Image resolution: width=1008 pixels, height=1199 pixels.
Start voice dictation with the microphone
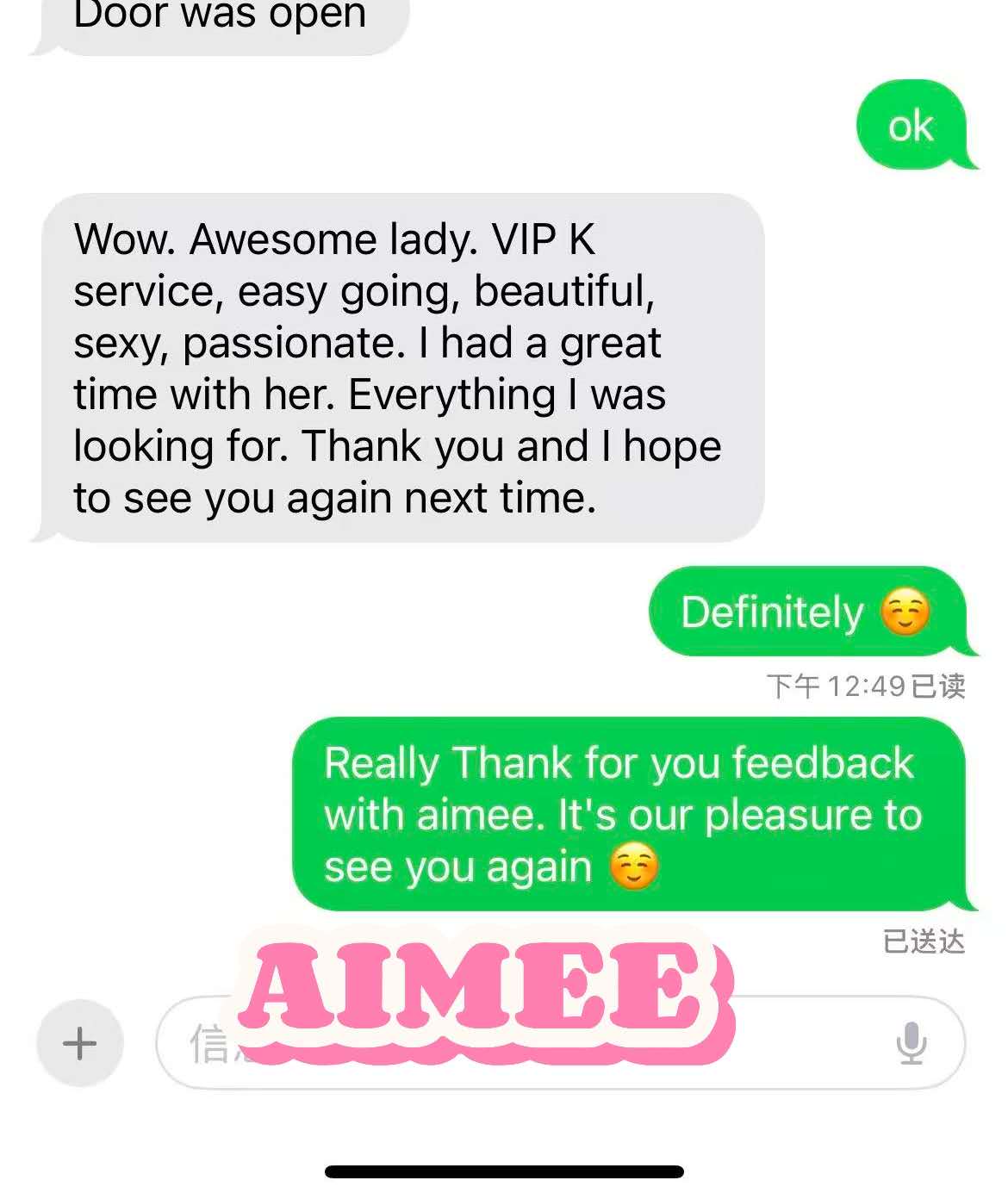click(x=911, y=1043)
